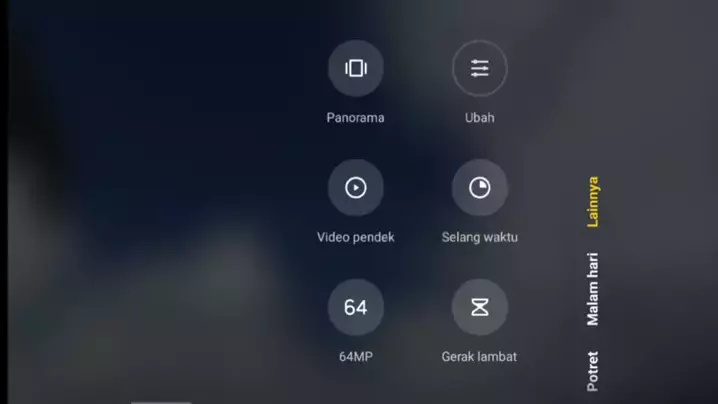Enable 64MP photo mode
718x404 pixels.
[x=356, y=307]
